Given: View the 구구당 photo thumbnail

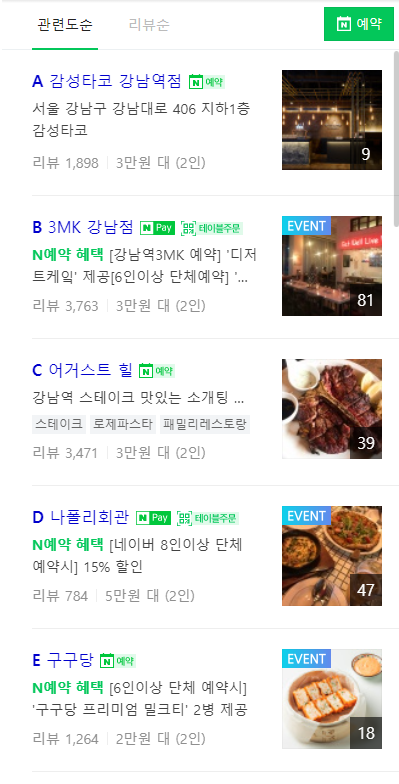Looking at the screenshot, I should point(332,699).
